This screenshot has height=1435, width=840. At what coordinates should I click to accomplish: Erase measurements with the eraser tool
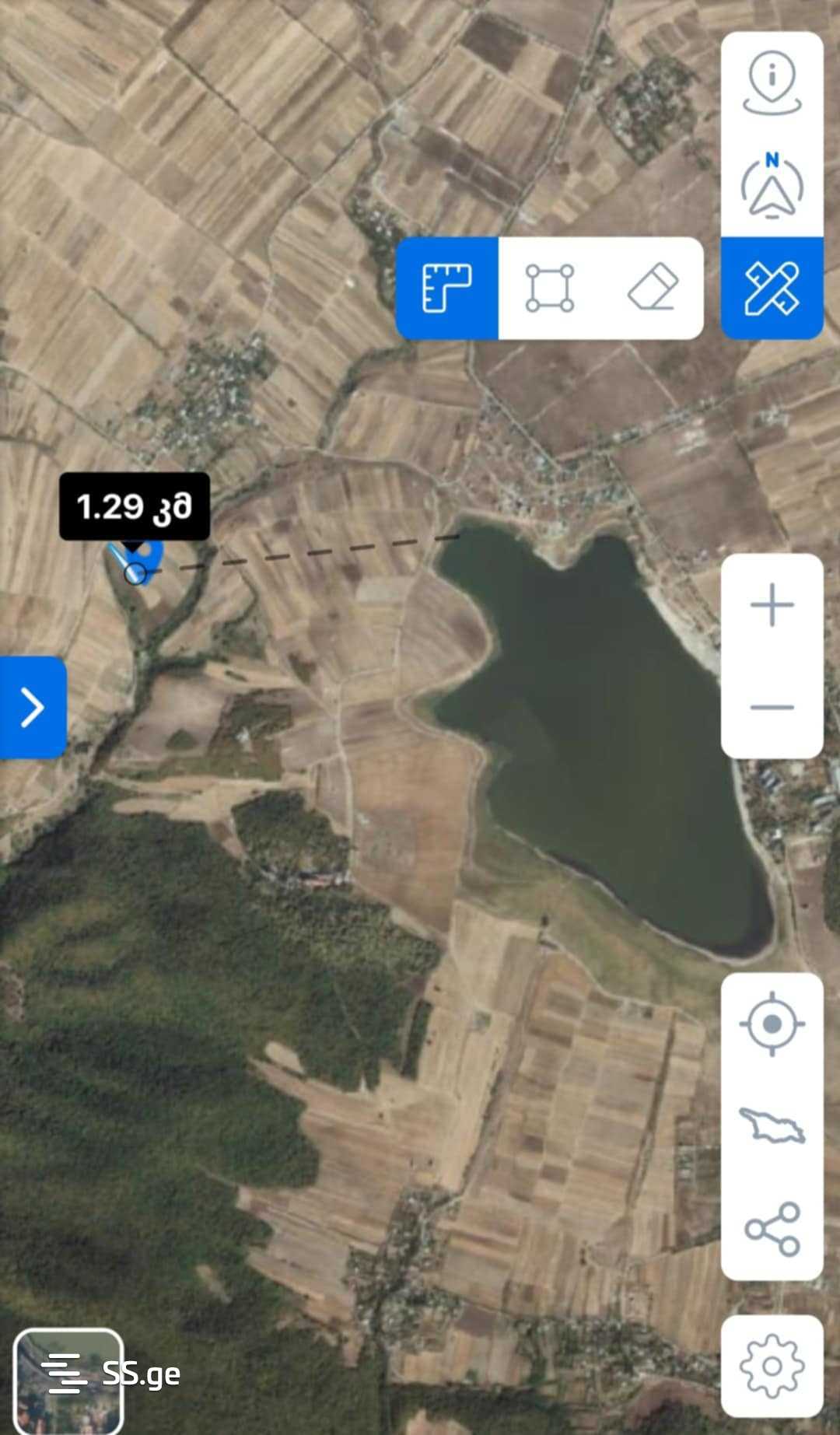[x=653, y=289]
